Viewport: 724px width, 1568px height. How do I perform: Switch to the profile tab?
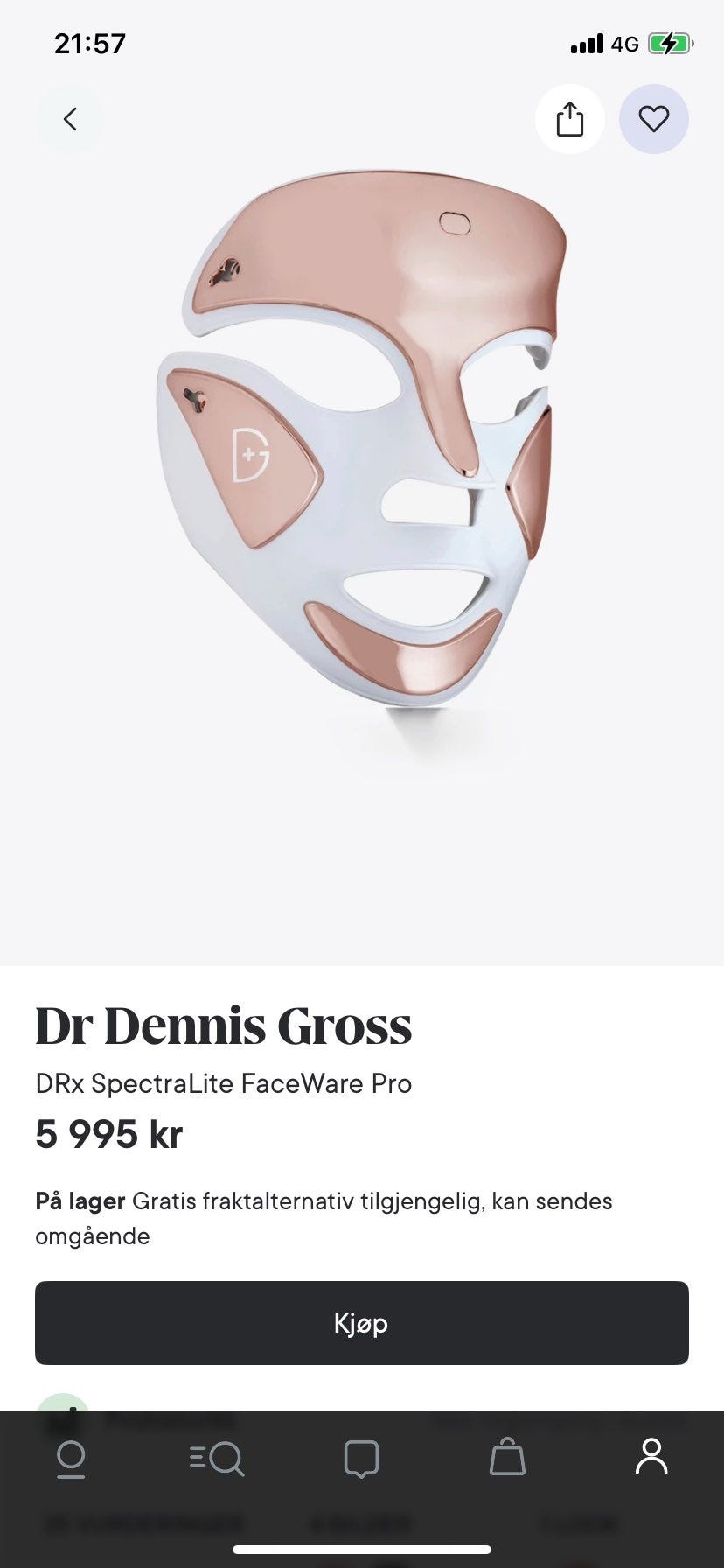coord(651,1457)
